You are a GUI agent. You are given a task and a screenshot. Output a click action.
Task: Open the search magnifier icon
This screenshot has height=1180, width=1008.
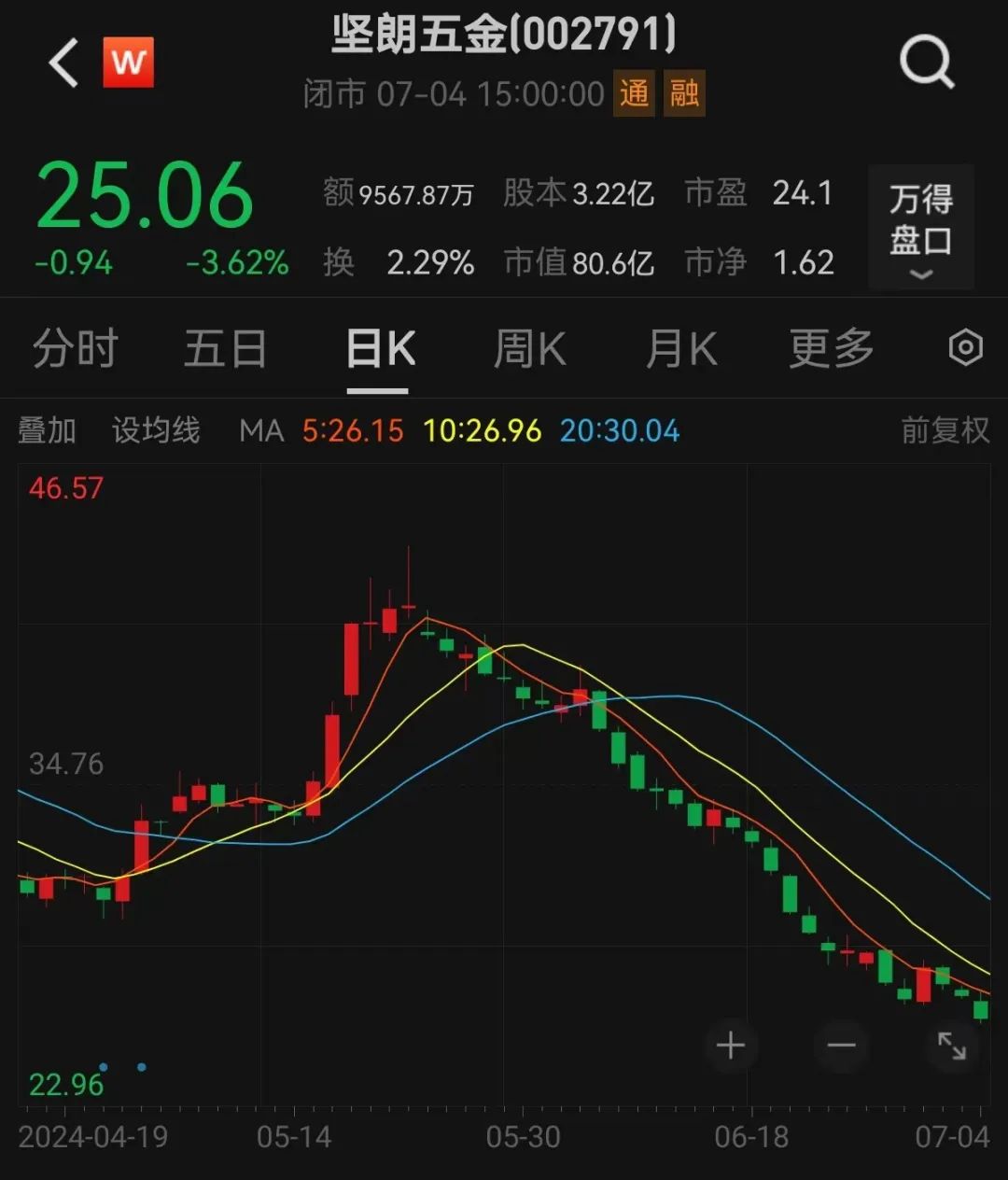(x=926, y=63)
